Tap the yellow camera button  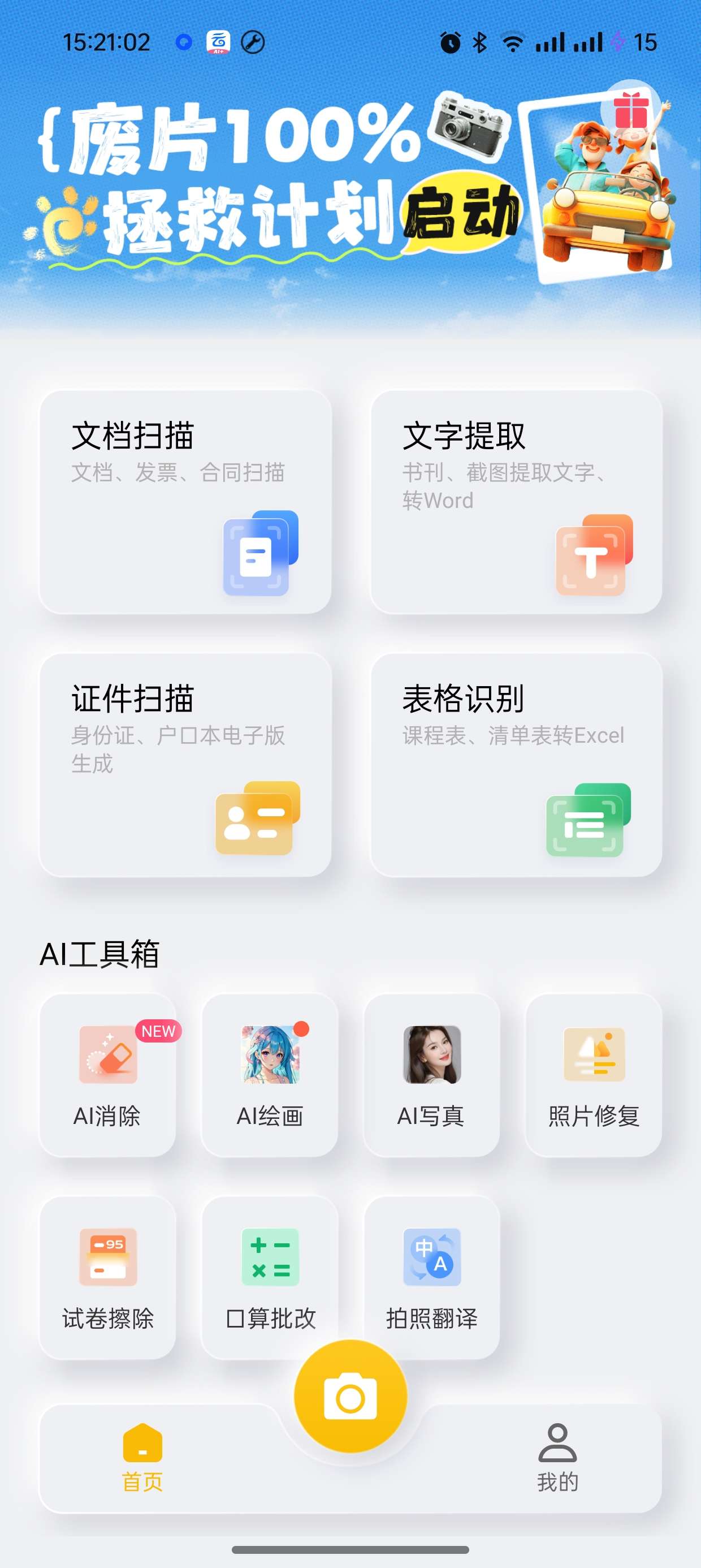[x=350, y=1397]
